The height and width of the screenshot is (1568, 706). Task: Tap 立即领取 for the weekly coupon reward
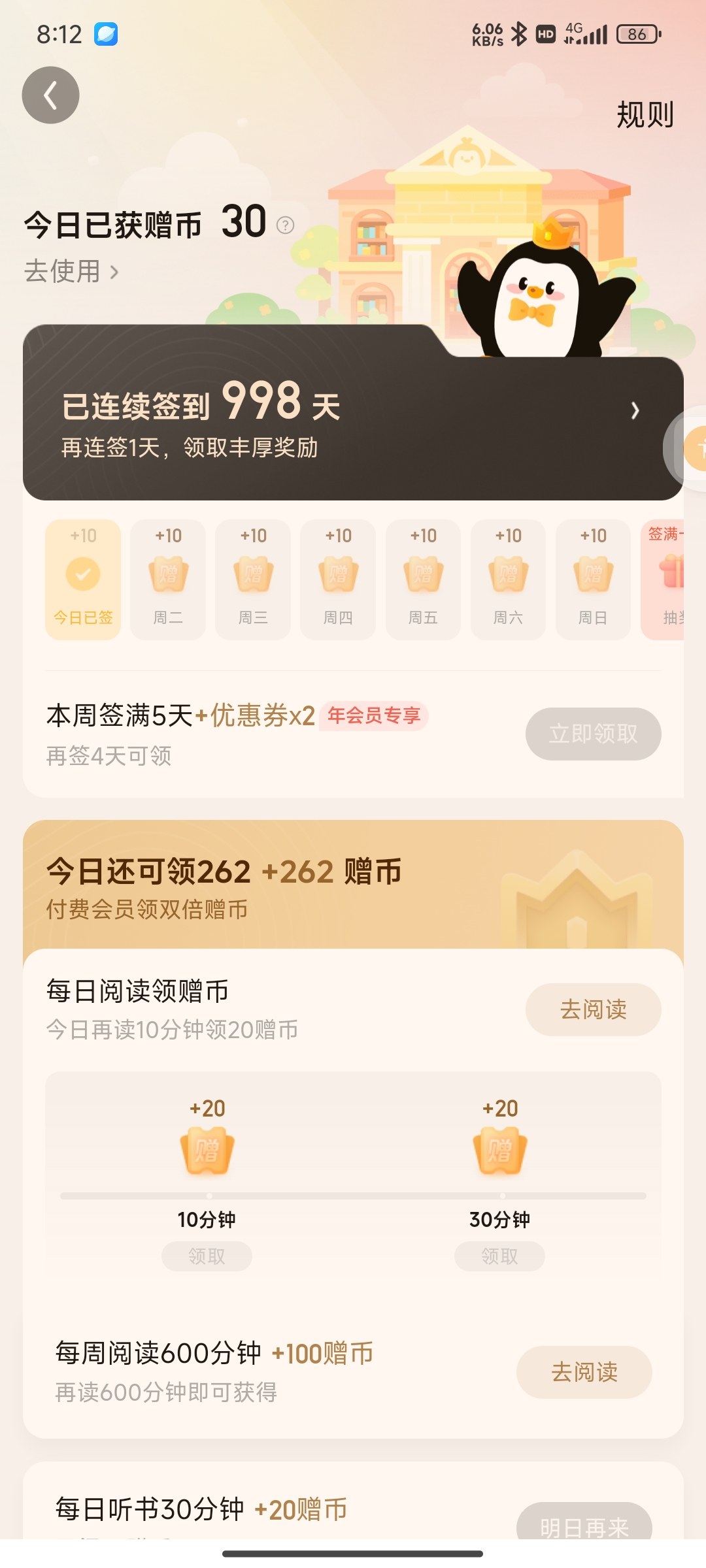click(593, 734)
